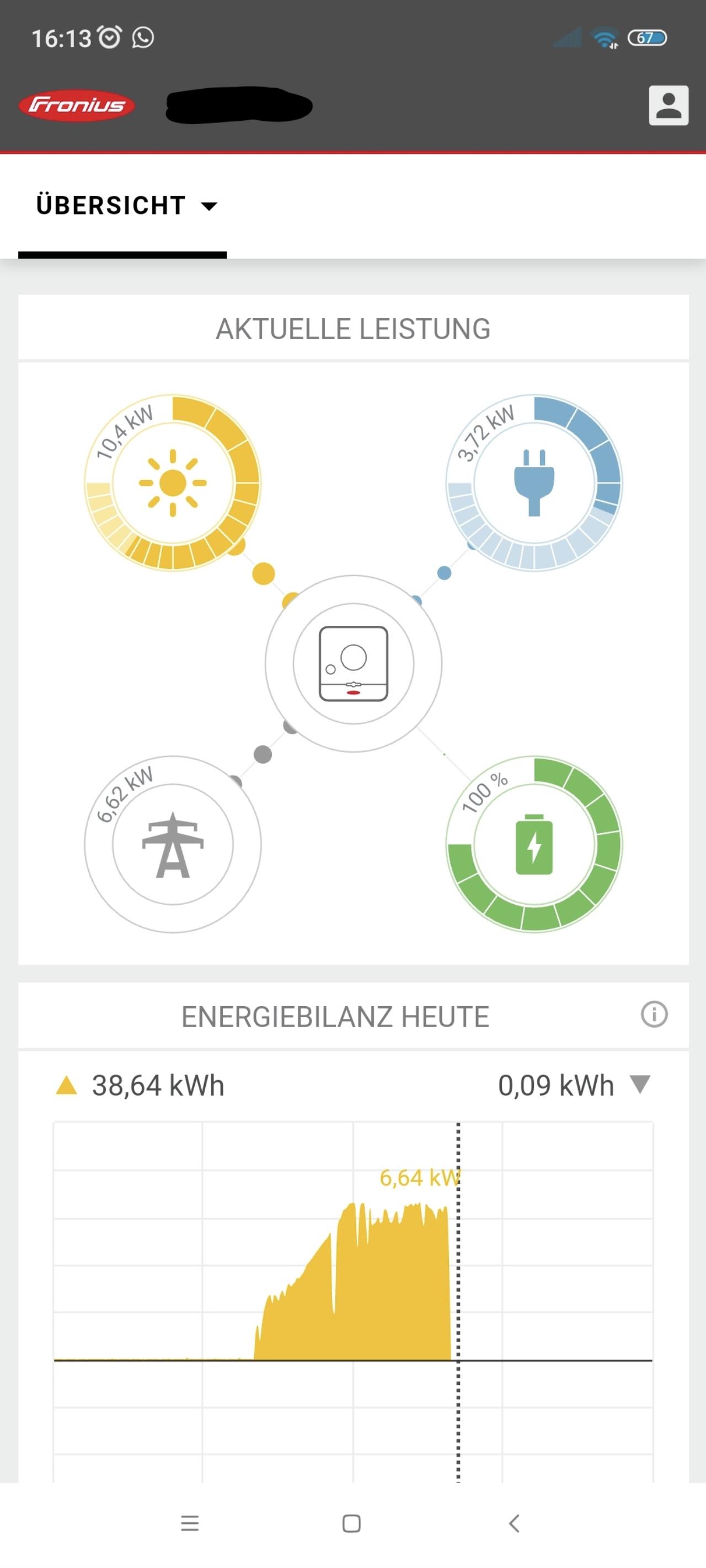Open the user profile icon
Viewport: 706px width, 1568px height.
coord(668,105)
